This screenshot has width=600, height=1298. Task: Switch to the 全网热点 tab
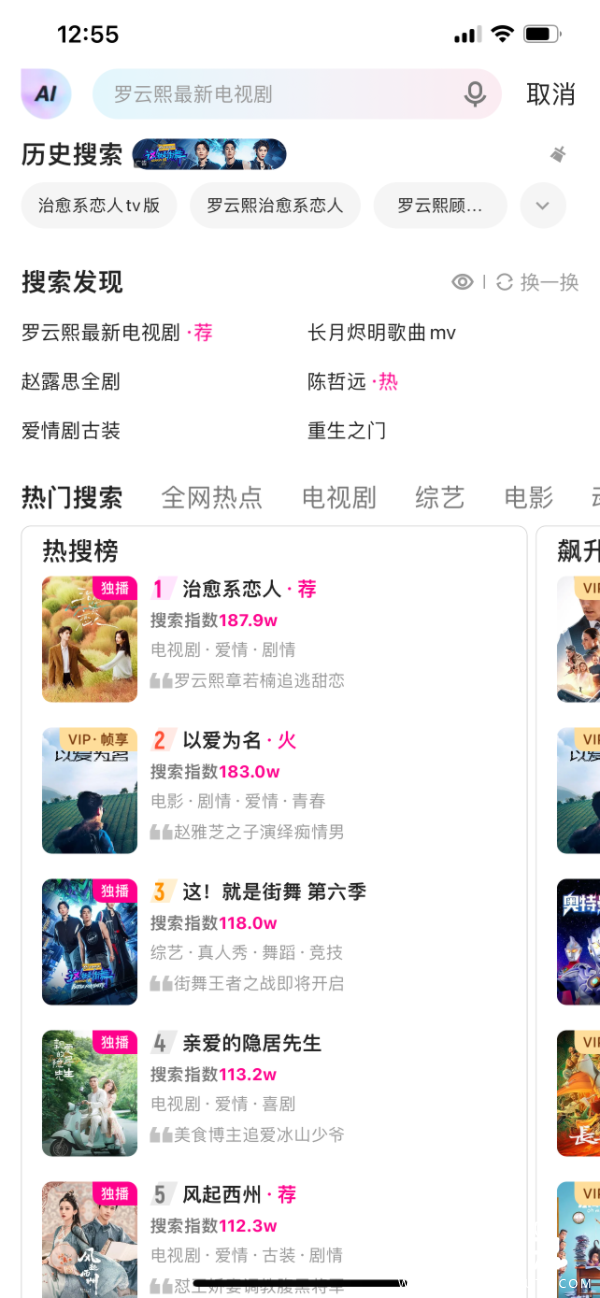tap(212, 497)
